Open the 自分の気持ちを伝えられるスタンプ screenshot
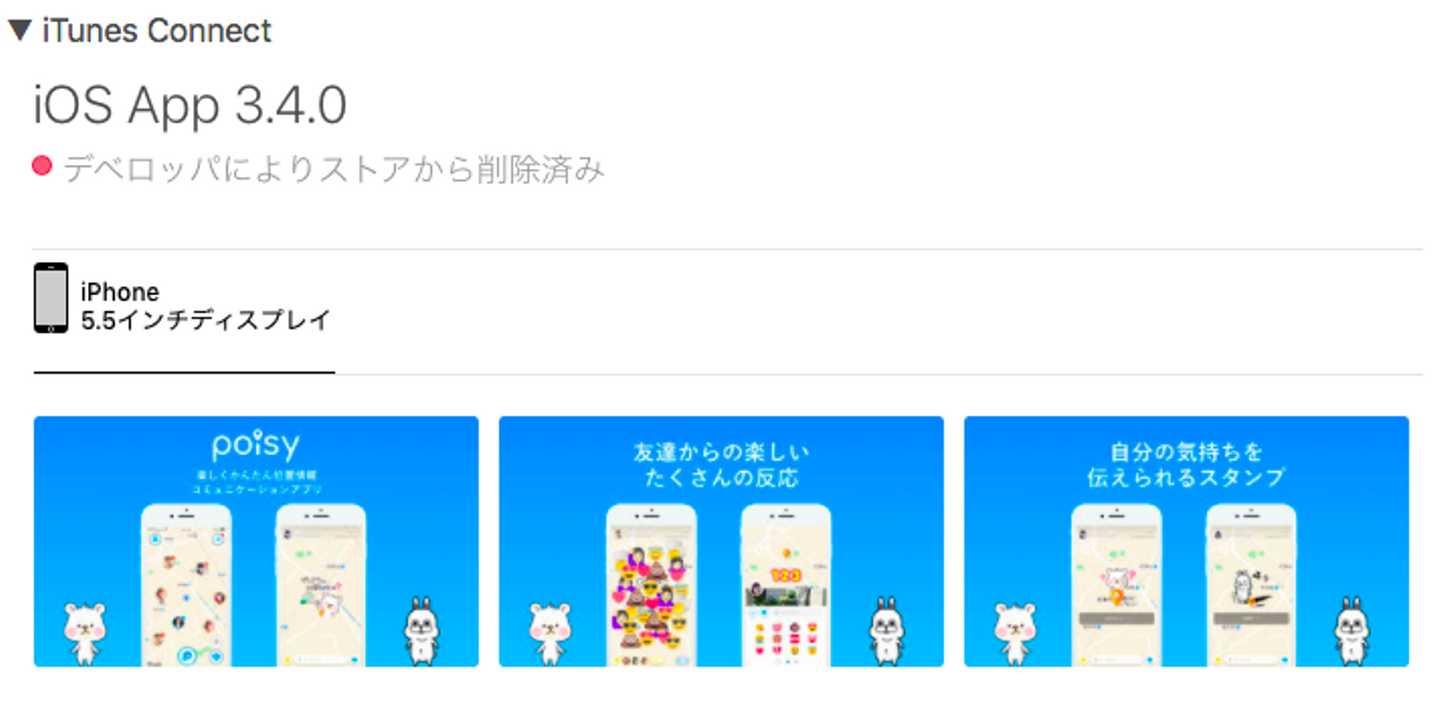 click(x=1186, y=541)
